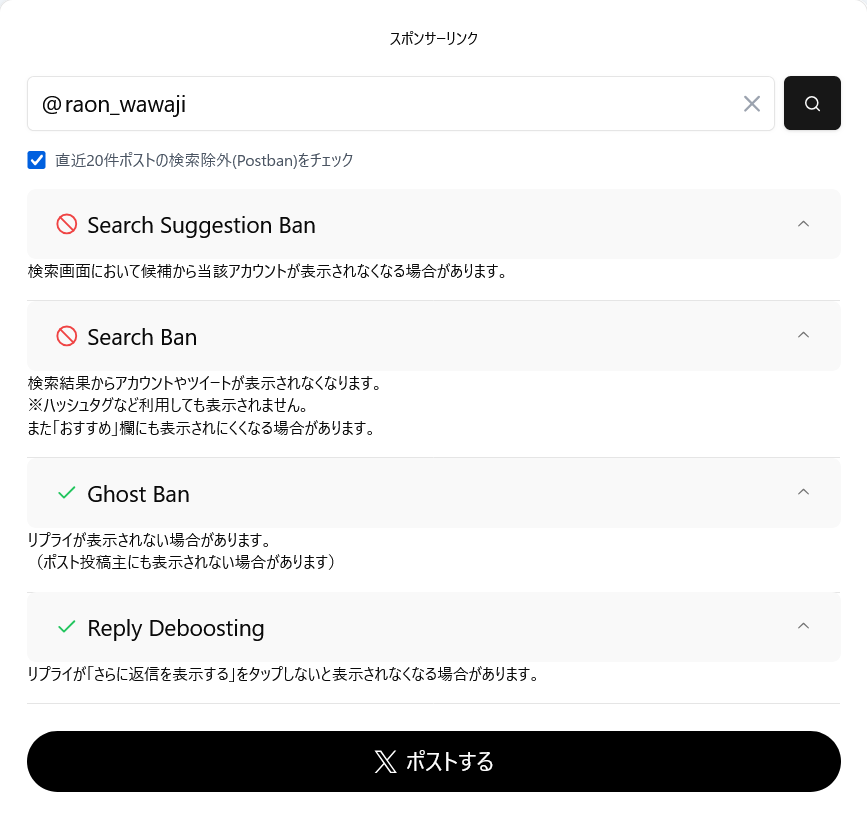Tap the username field containing @raon_wawaji
This screenshot has height=818, width=867.
380,104
